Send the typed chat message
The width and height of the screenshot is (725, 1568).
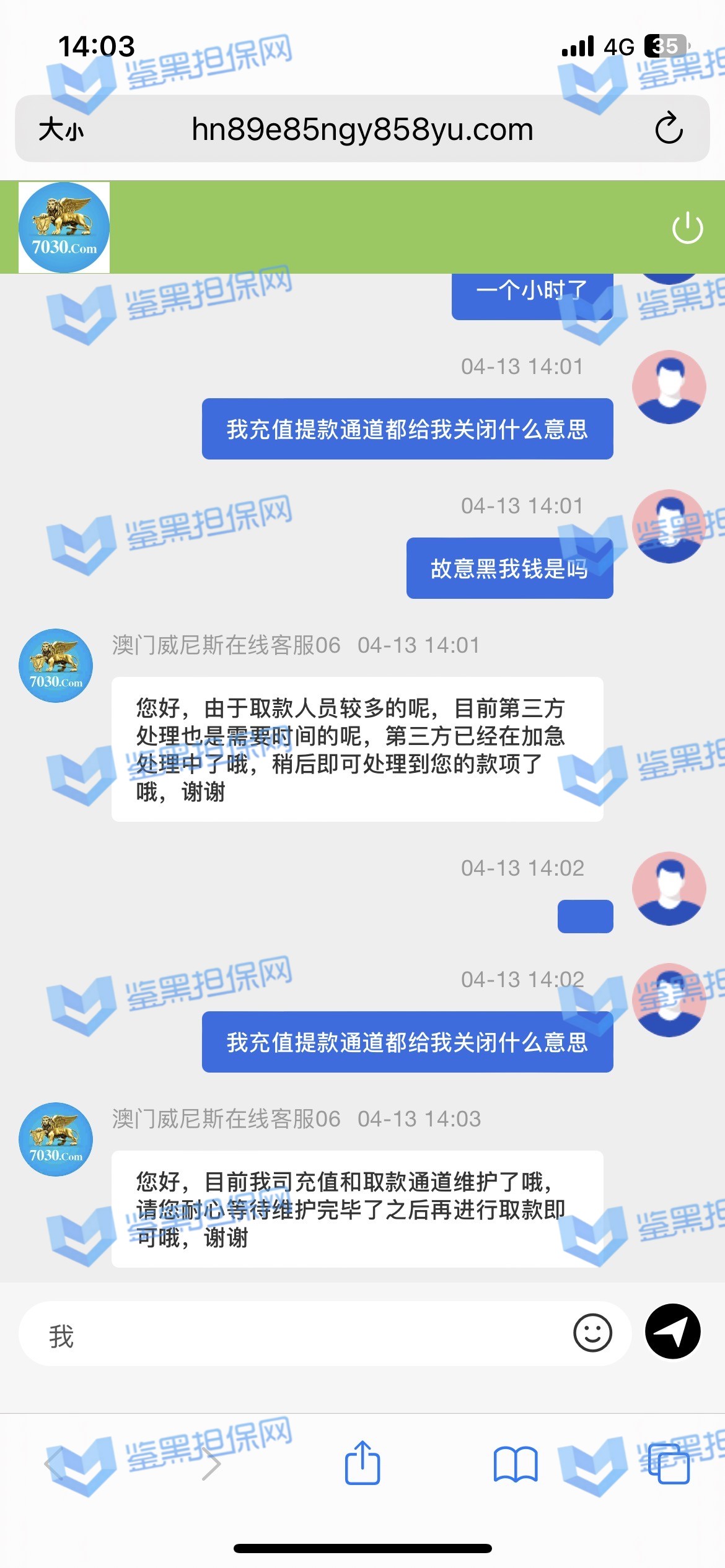[x=672, y=1331]
